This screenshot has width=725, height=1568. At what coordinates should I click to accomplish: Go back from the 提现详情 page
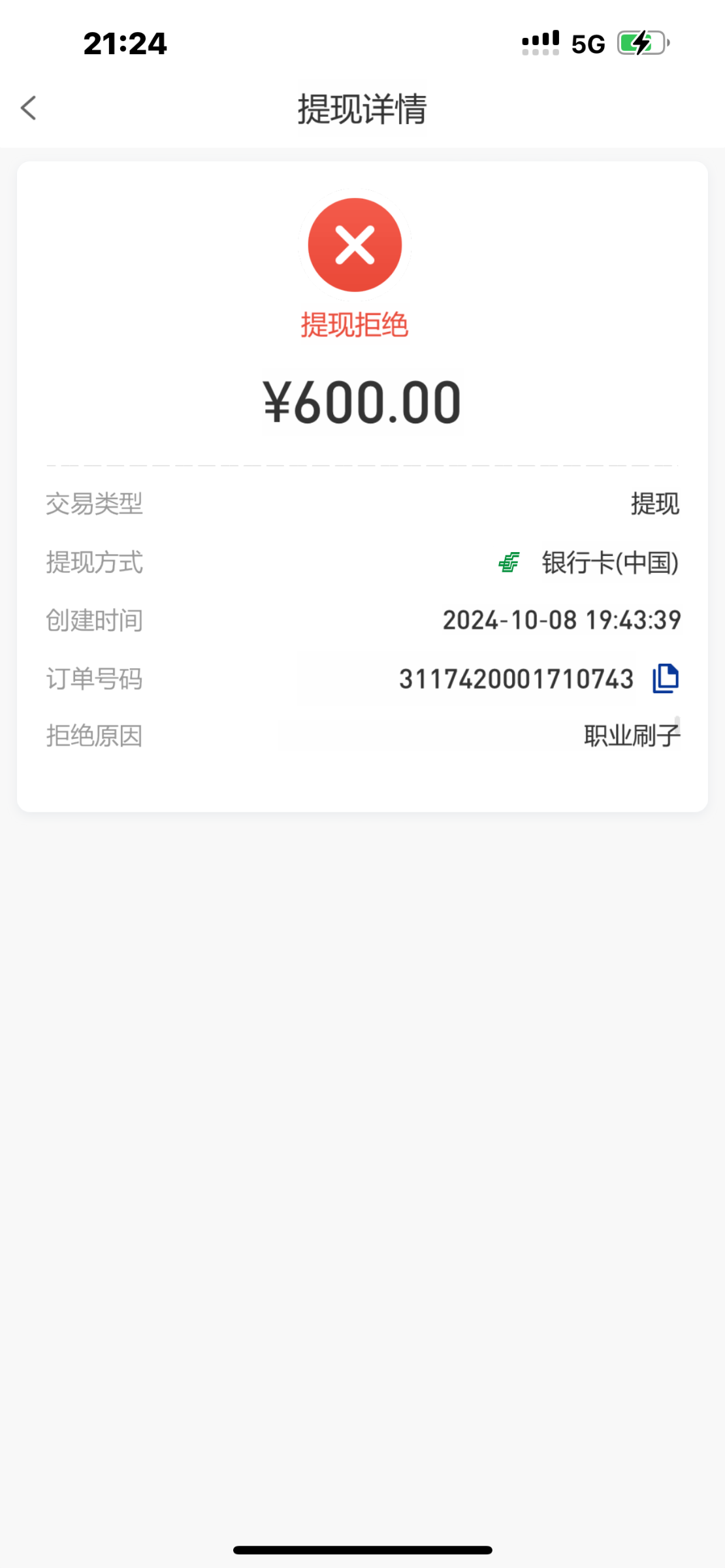click(29, 108)
